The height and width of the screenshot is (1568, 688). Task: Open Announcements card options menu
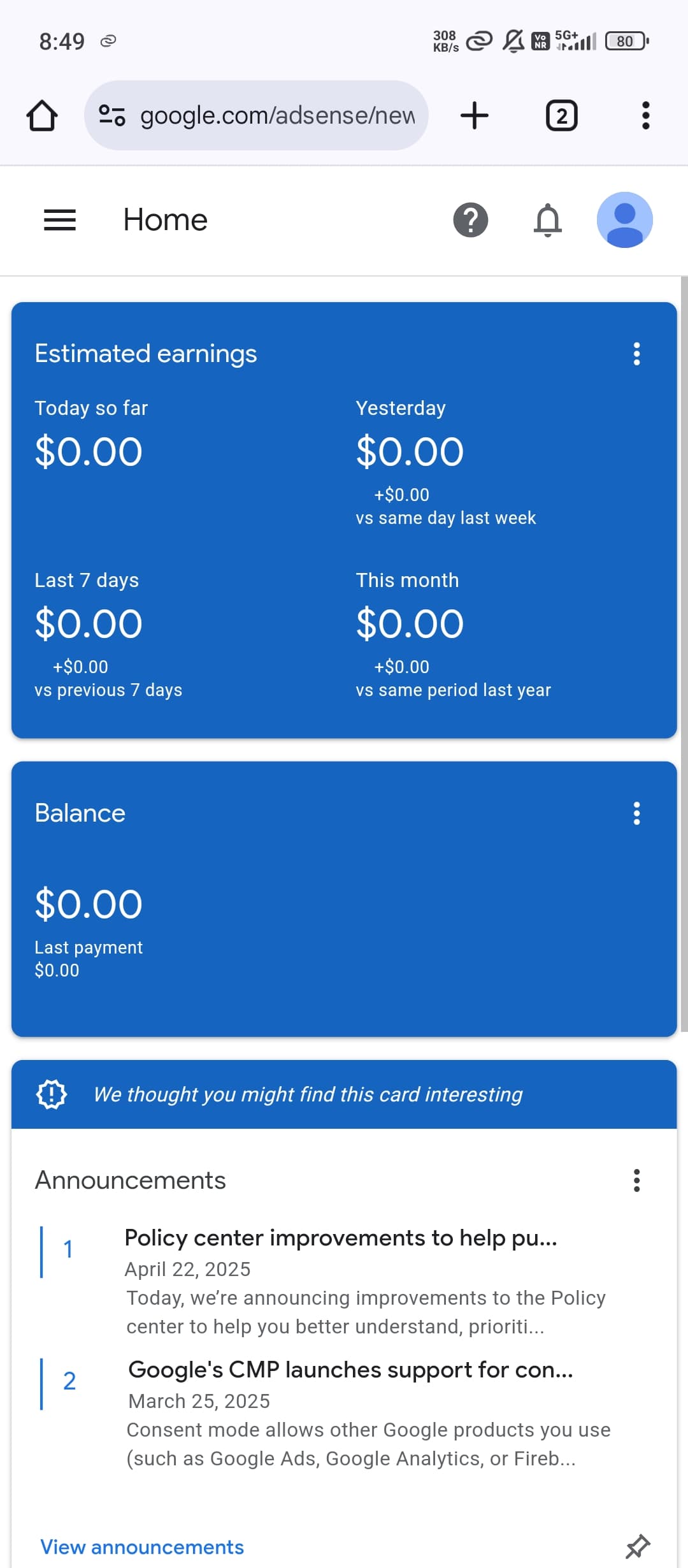point(636,1180)
